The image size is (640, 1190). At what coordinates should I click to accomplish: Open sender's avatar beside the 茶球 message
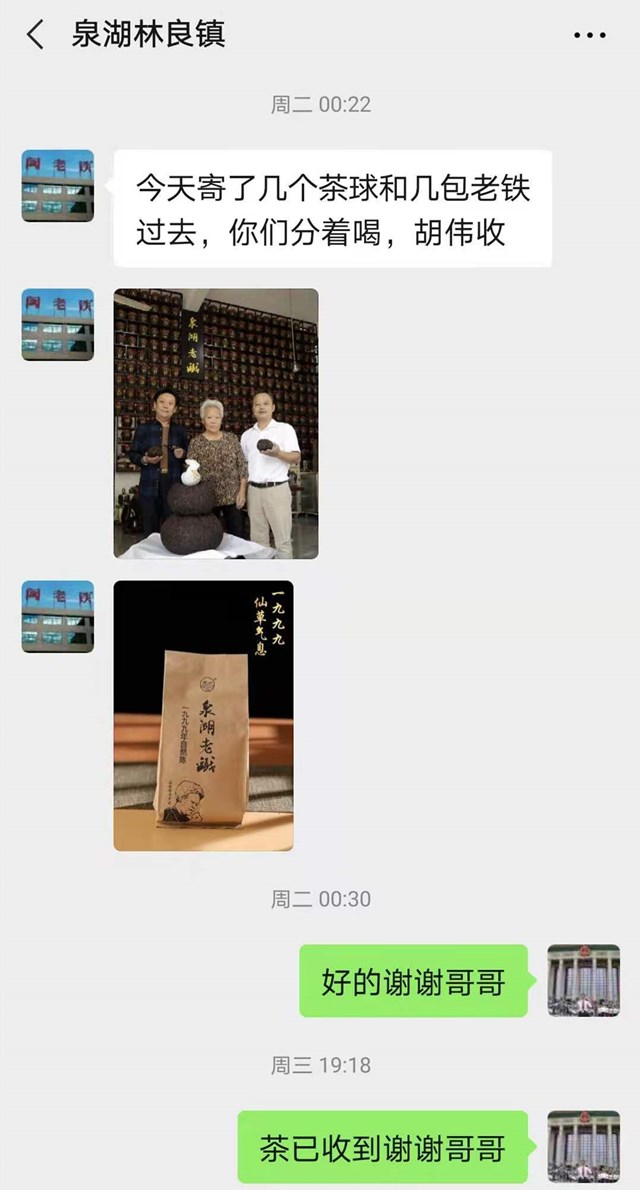point(58,186)
